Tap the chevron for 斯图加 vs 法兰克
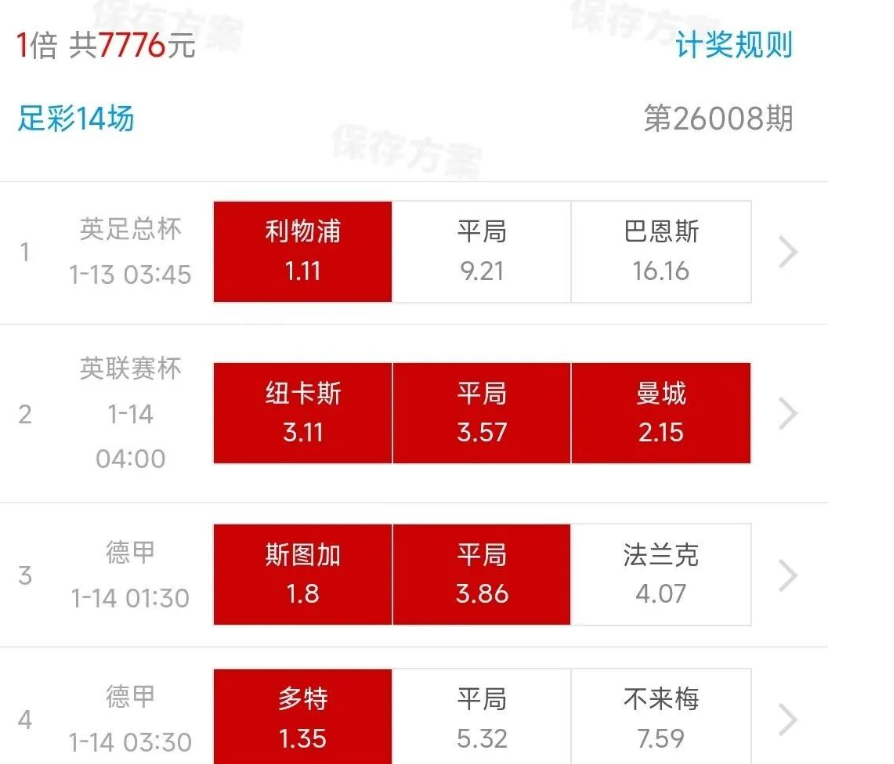The width and height of the screenshot is (894, 764). (x=788, y=575)
